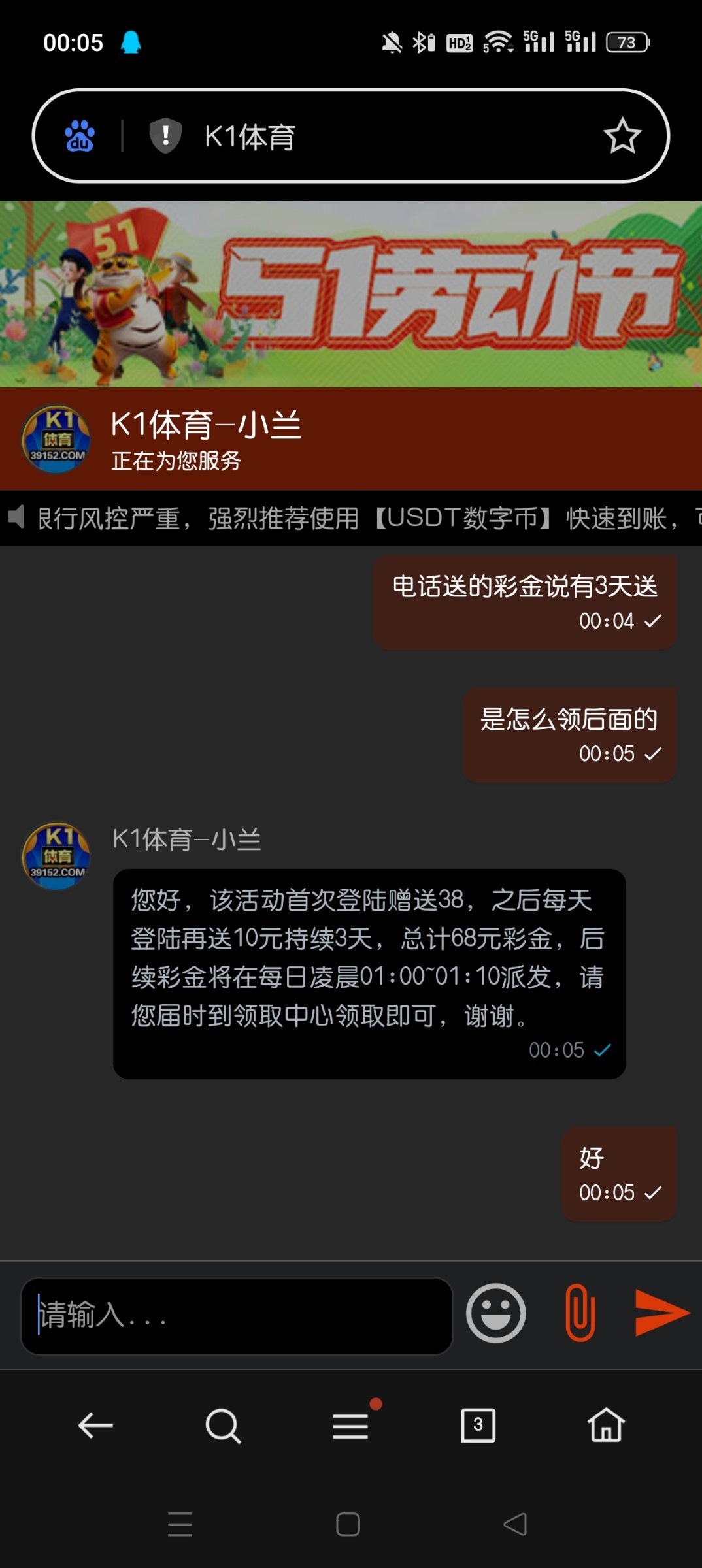Tap the system recent apps button

[x=180, y=1524]
